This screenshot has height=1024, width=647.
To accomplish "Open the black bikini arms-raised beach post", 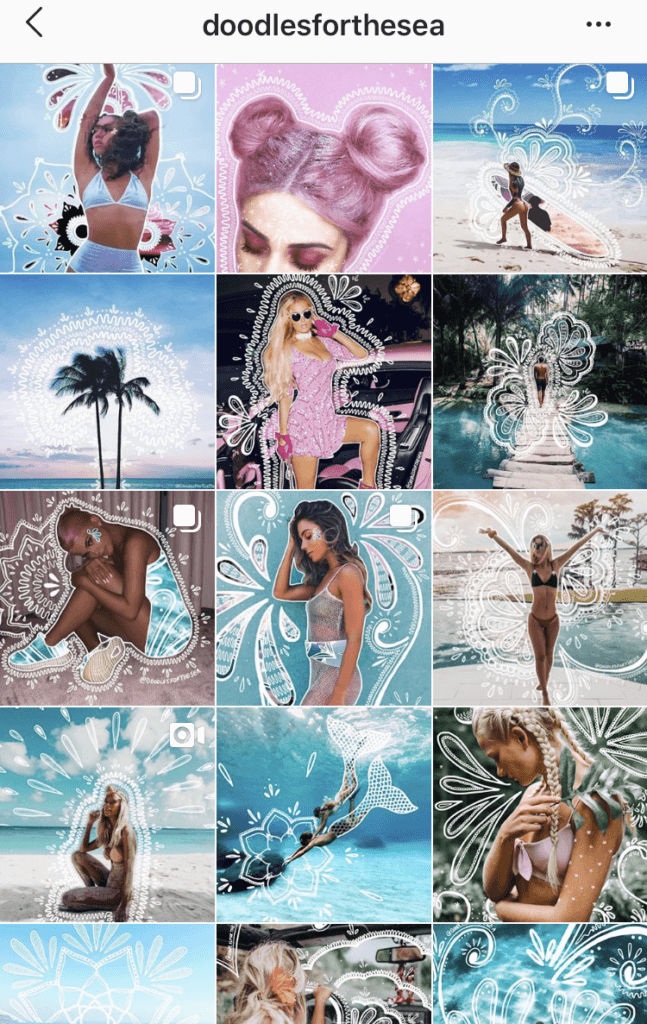I will pyautogui.click(x=540, y=598).
